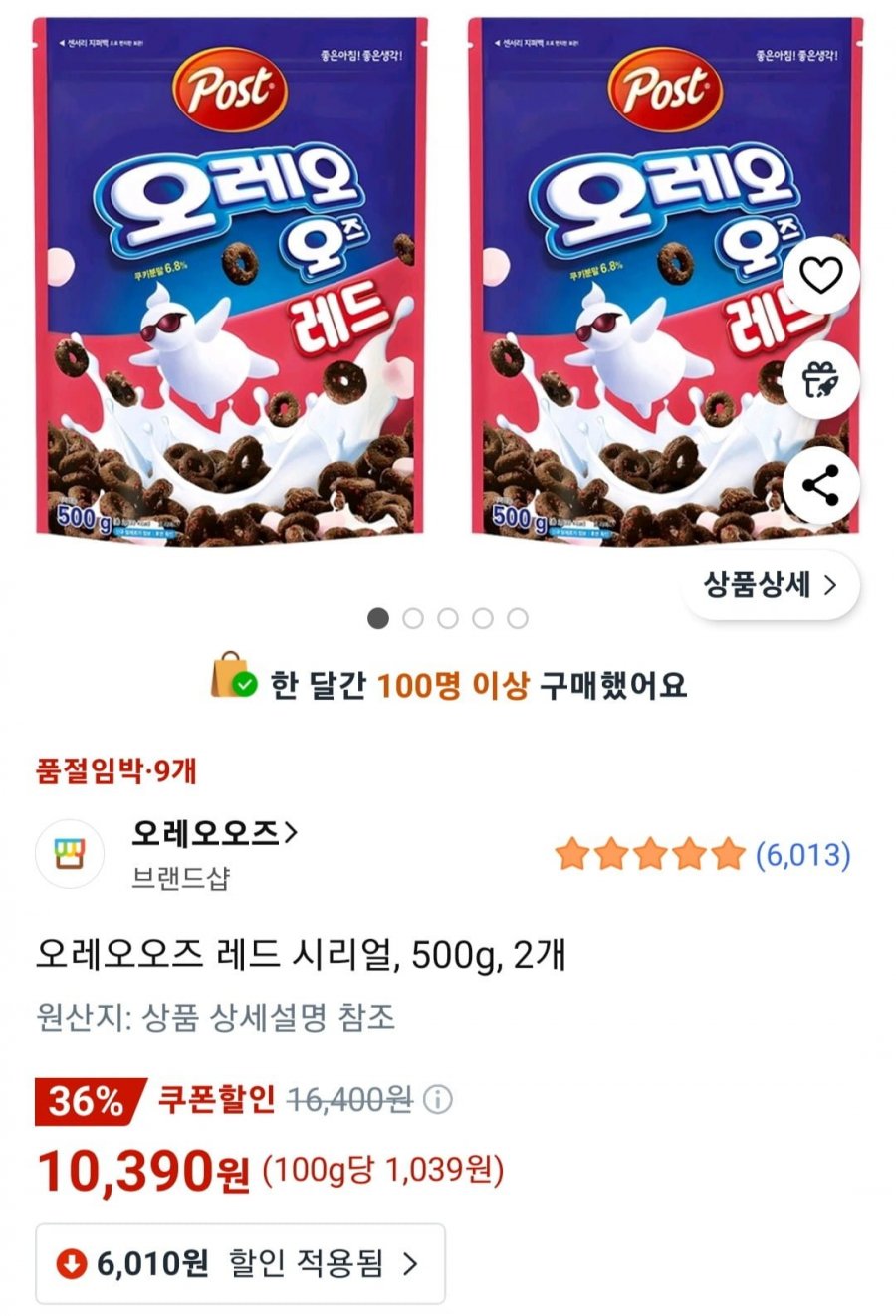Share this product
The width and height of the screenshot is (896, 1316).
point(820,486)
